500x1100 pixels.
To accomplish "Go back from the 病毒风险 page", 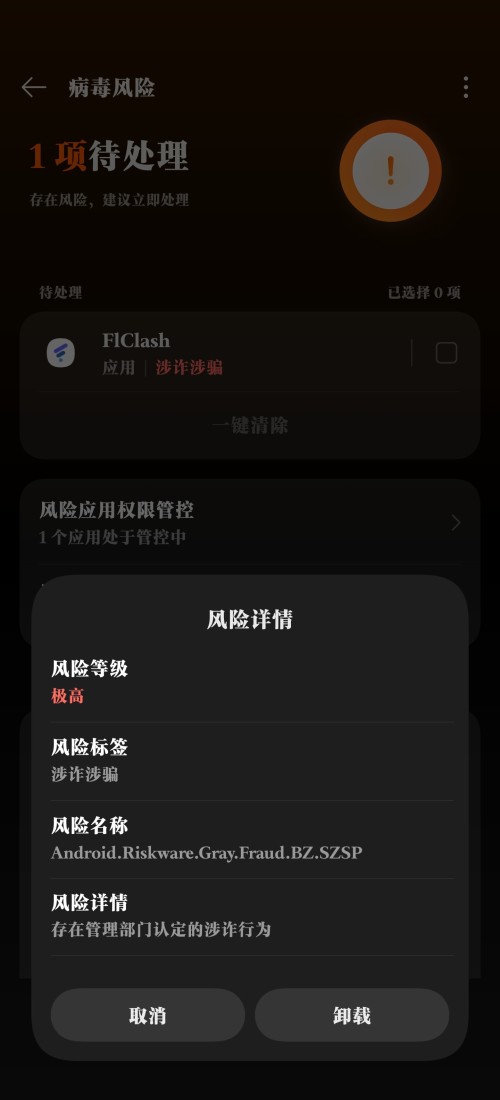I will pyautogui.click(x=34, y=88).
